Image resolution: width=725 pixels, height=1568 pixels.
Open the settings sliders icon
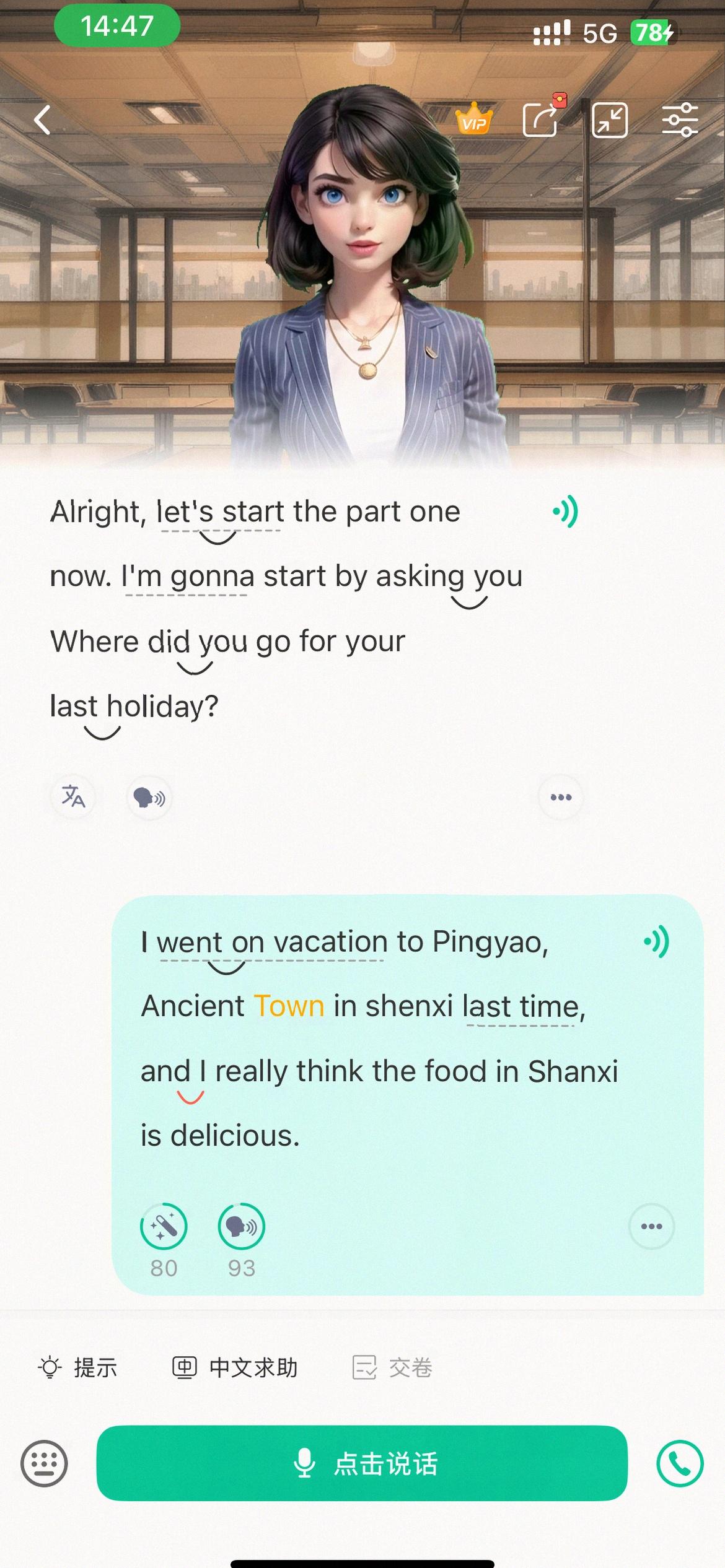680,120
